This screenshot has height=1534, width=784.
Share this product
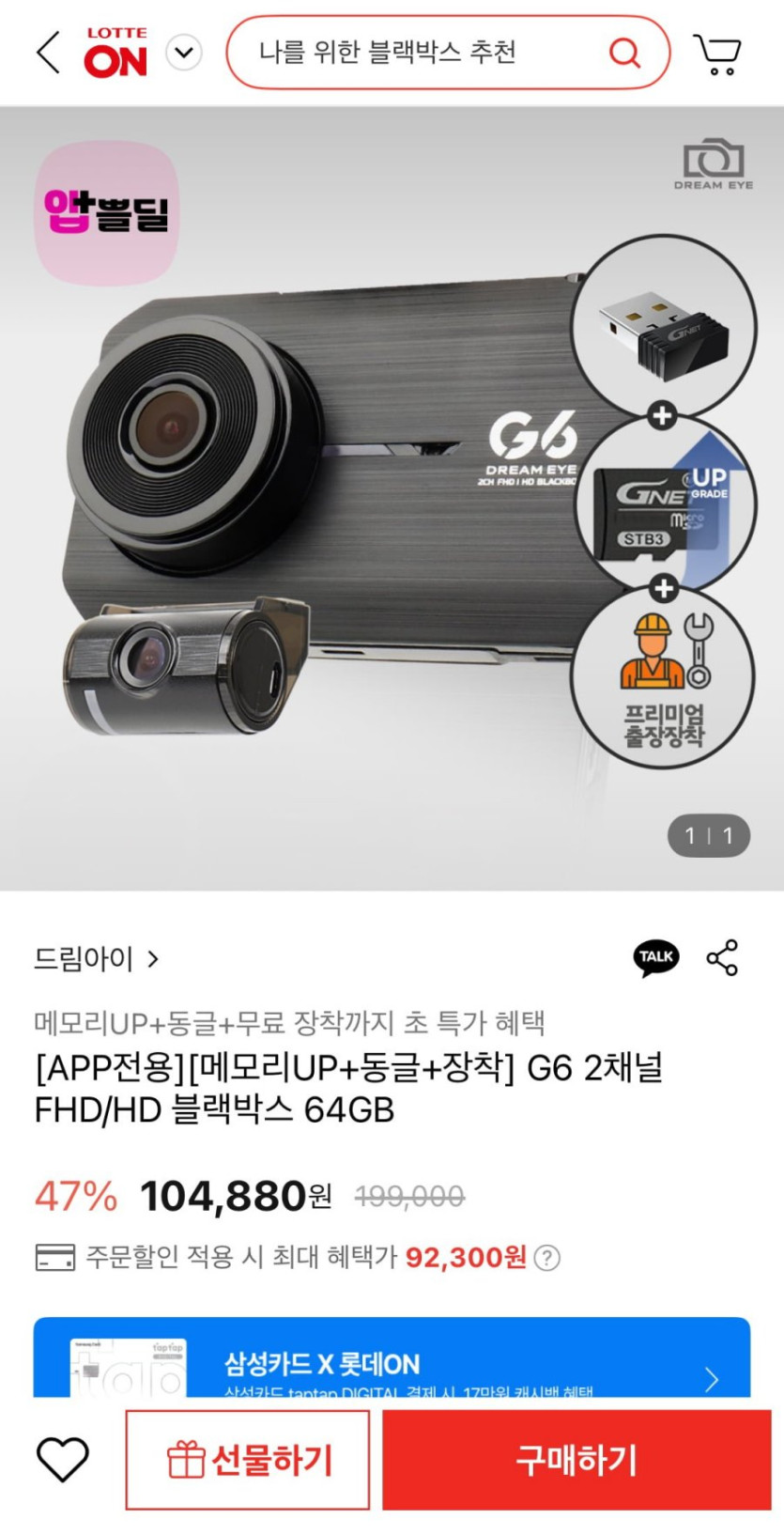[x=722, y=957]
